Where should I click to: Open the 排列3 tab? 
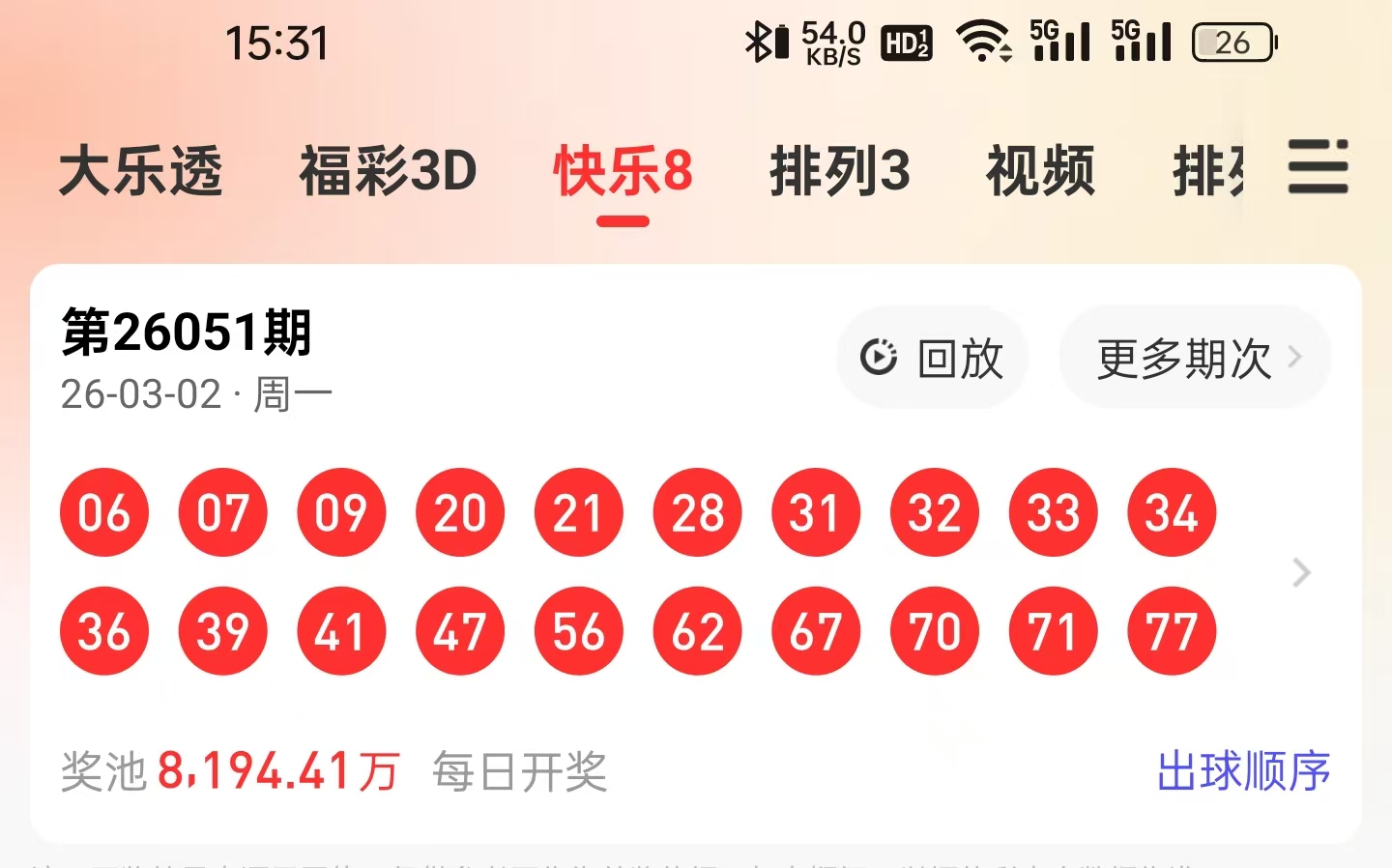[x=839, y=171]
